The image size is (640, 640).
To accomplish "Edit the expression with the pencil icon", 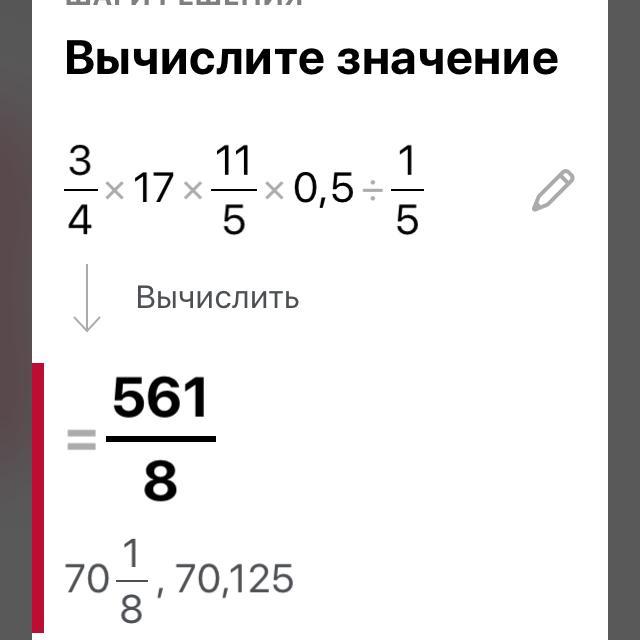I will coord(552,192).
